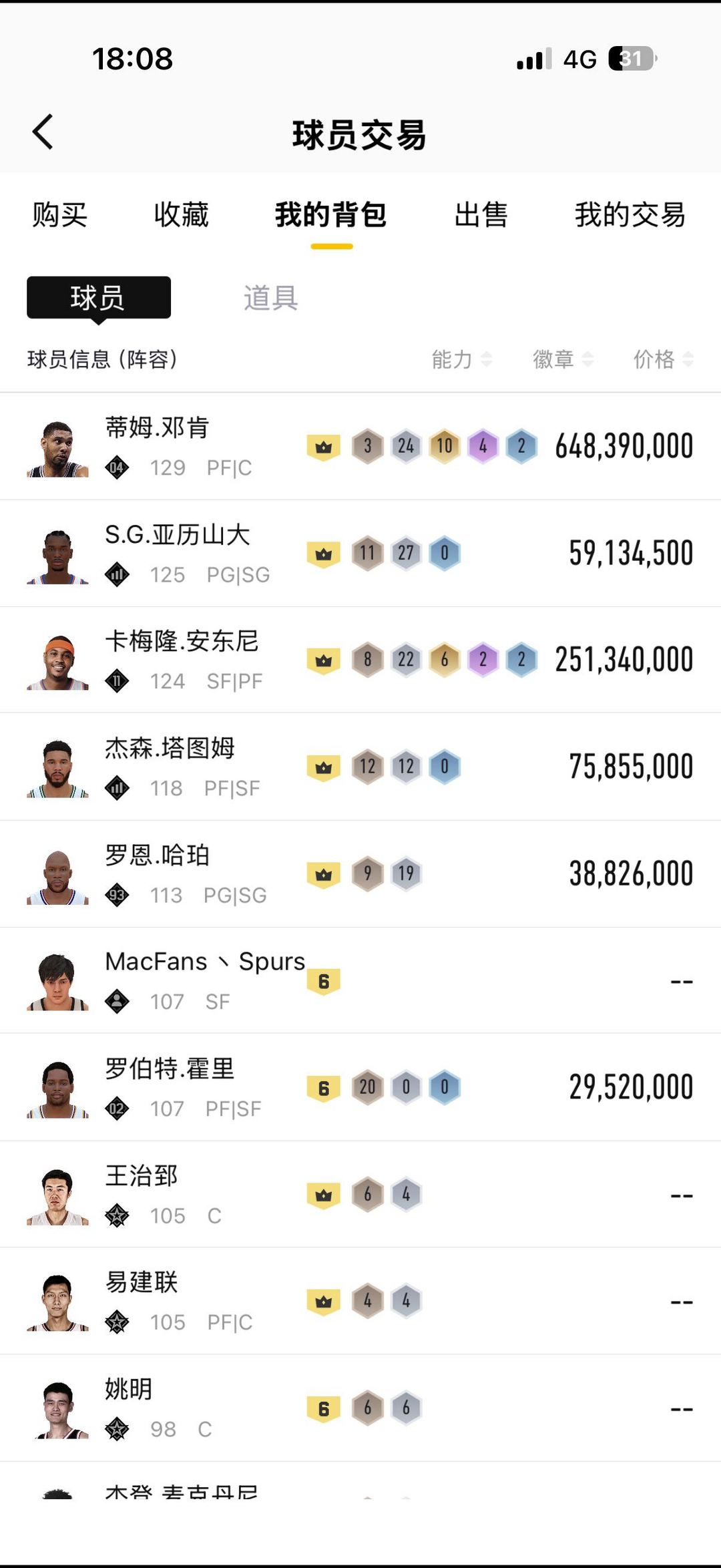
Task: Open the 价格 sort order selector
Action: pyautogui.click(x=663, y=359)
